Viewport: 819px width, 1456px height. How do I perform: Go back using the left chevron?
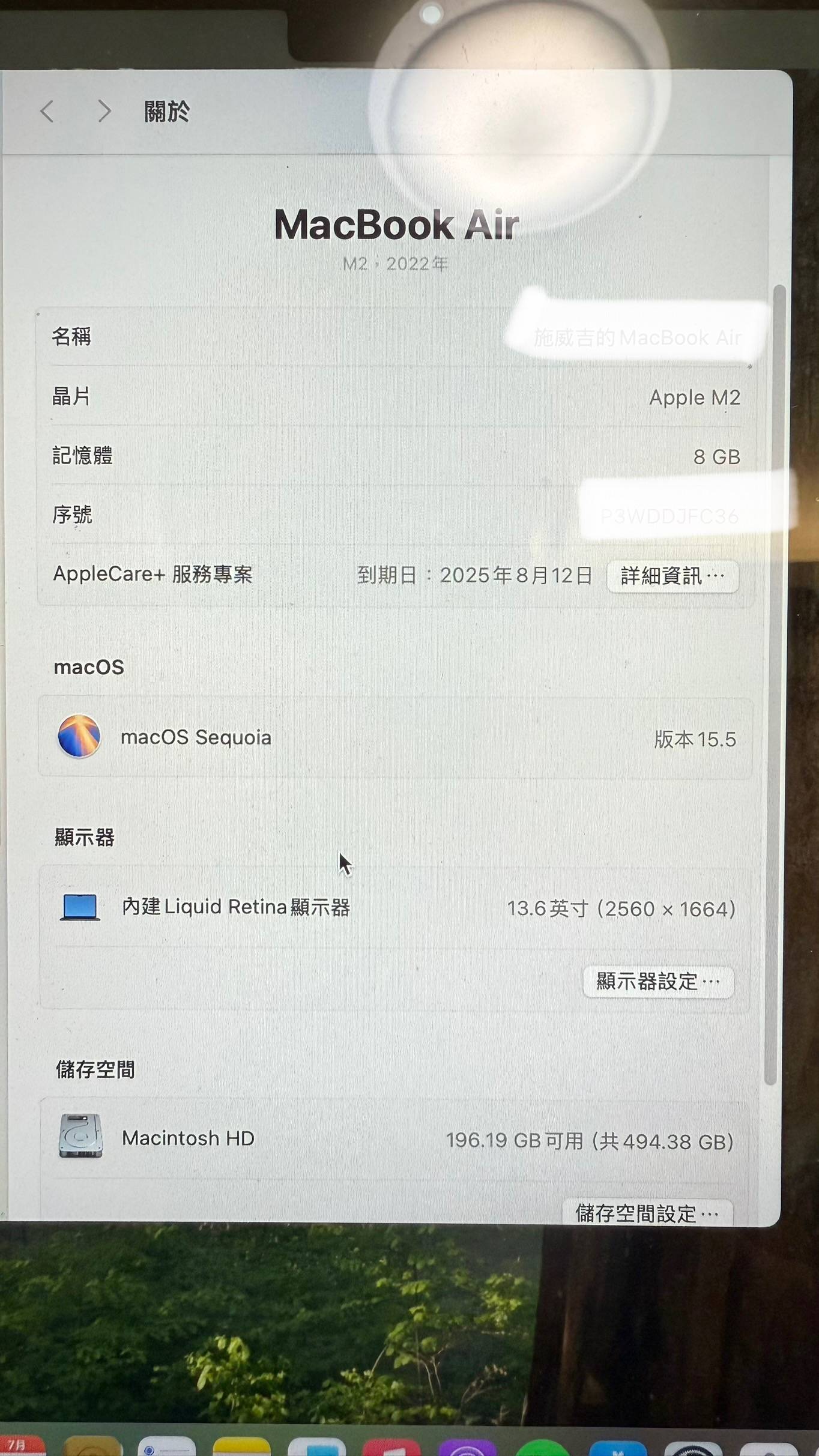click(47, 111)
